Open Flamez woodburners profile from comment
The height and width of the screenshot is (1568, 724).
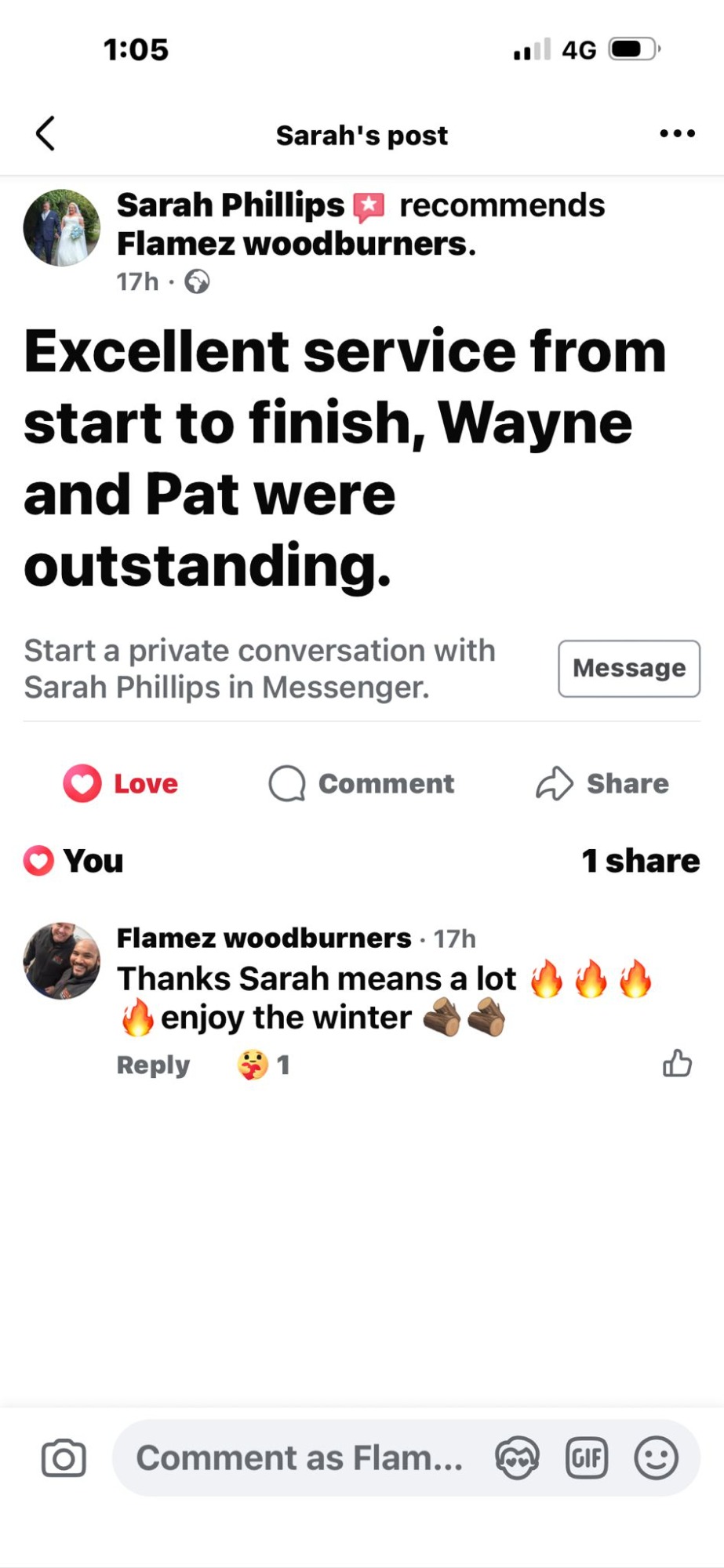coord(62,960)
